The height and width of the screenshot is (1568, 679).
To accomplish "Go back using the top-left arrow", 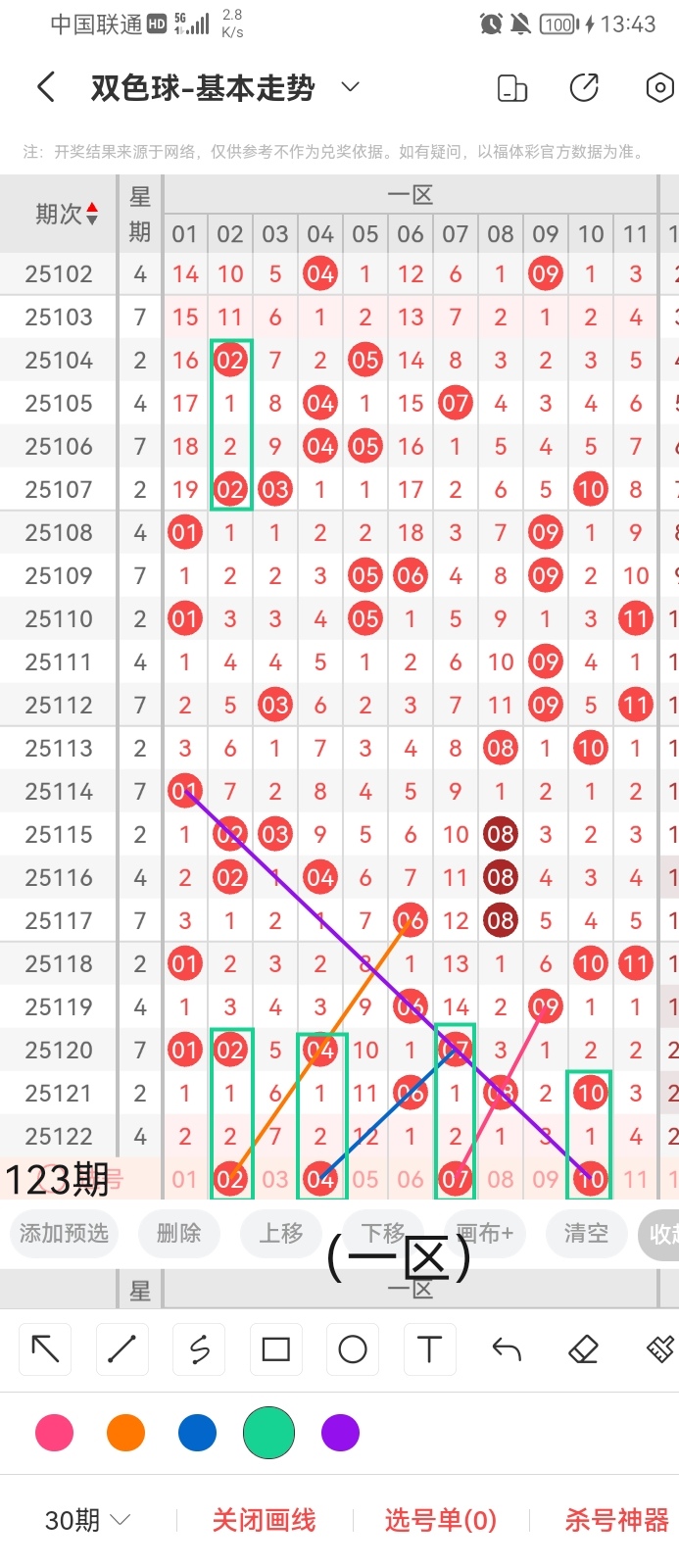I will click(46, 88).
